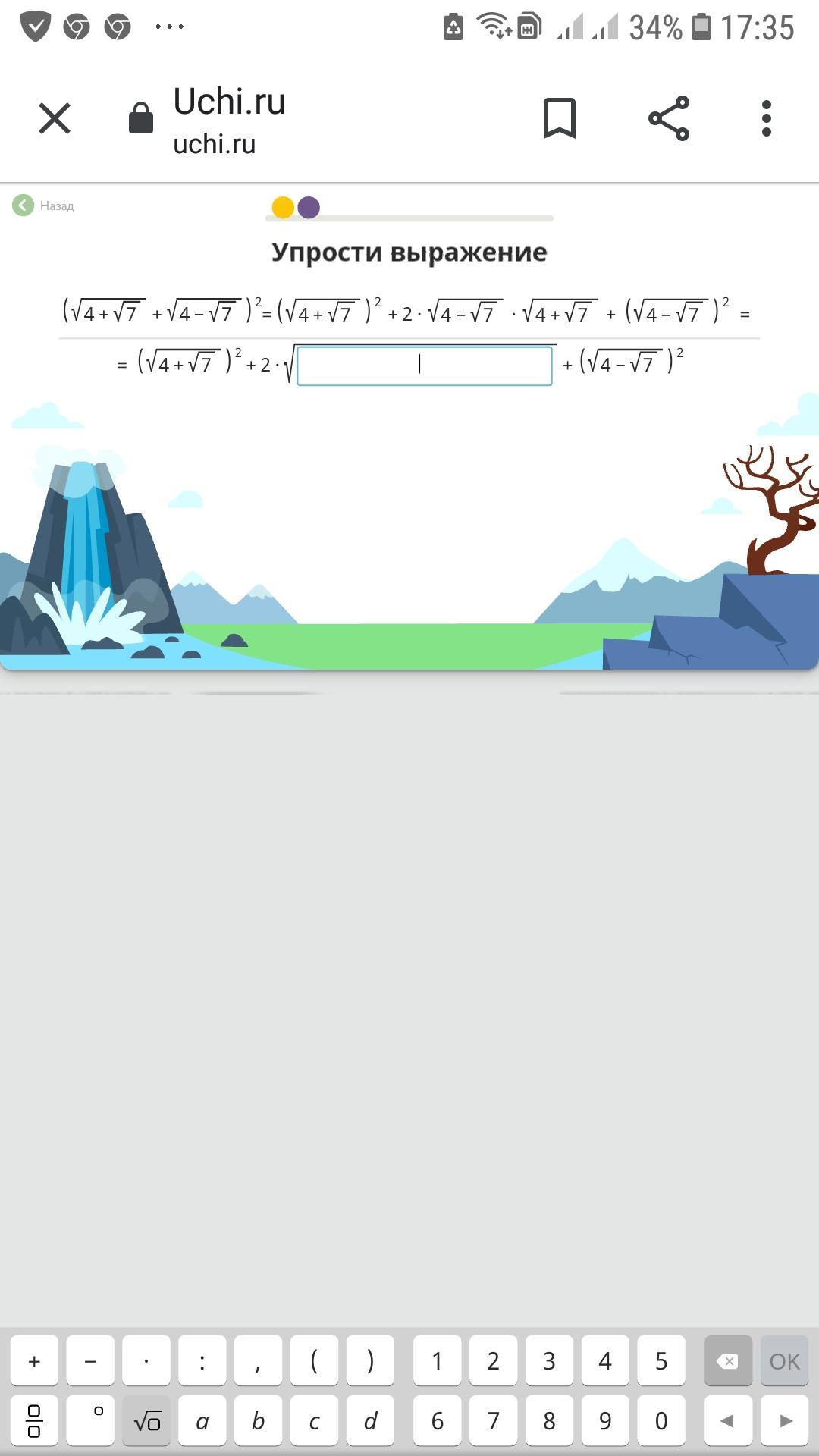Close the Uchi.ru browser tab
Viewport: 819px width, 1456px height.
coord(55,118)
